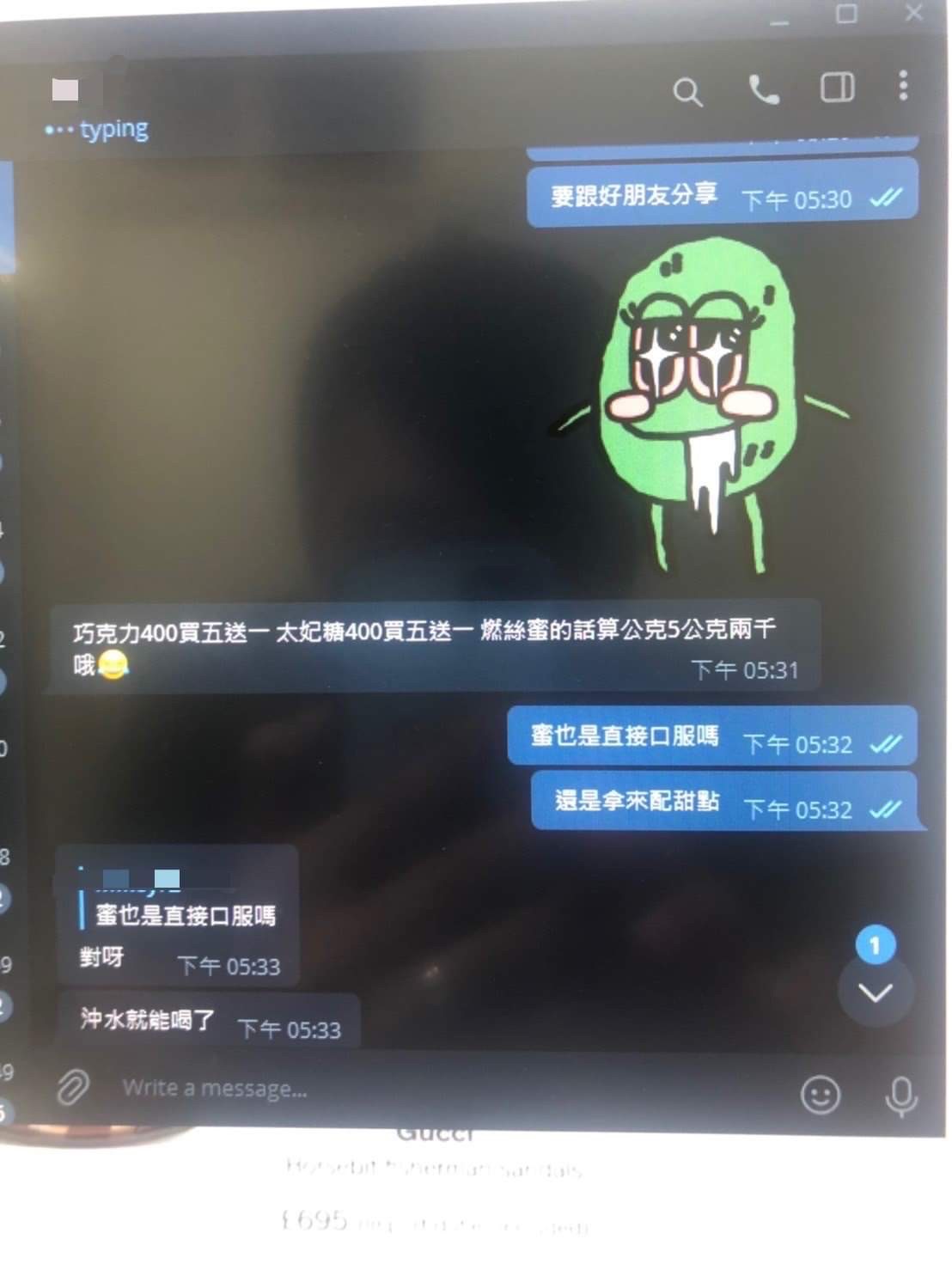Record a voice message
Screen dimensions: 952x1270
tap(900, 1095)
